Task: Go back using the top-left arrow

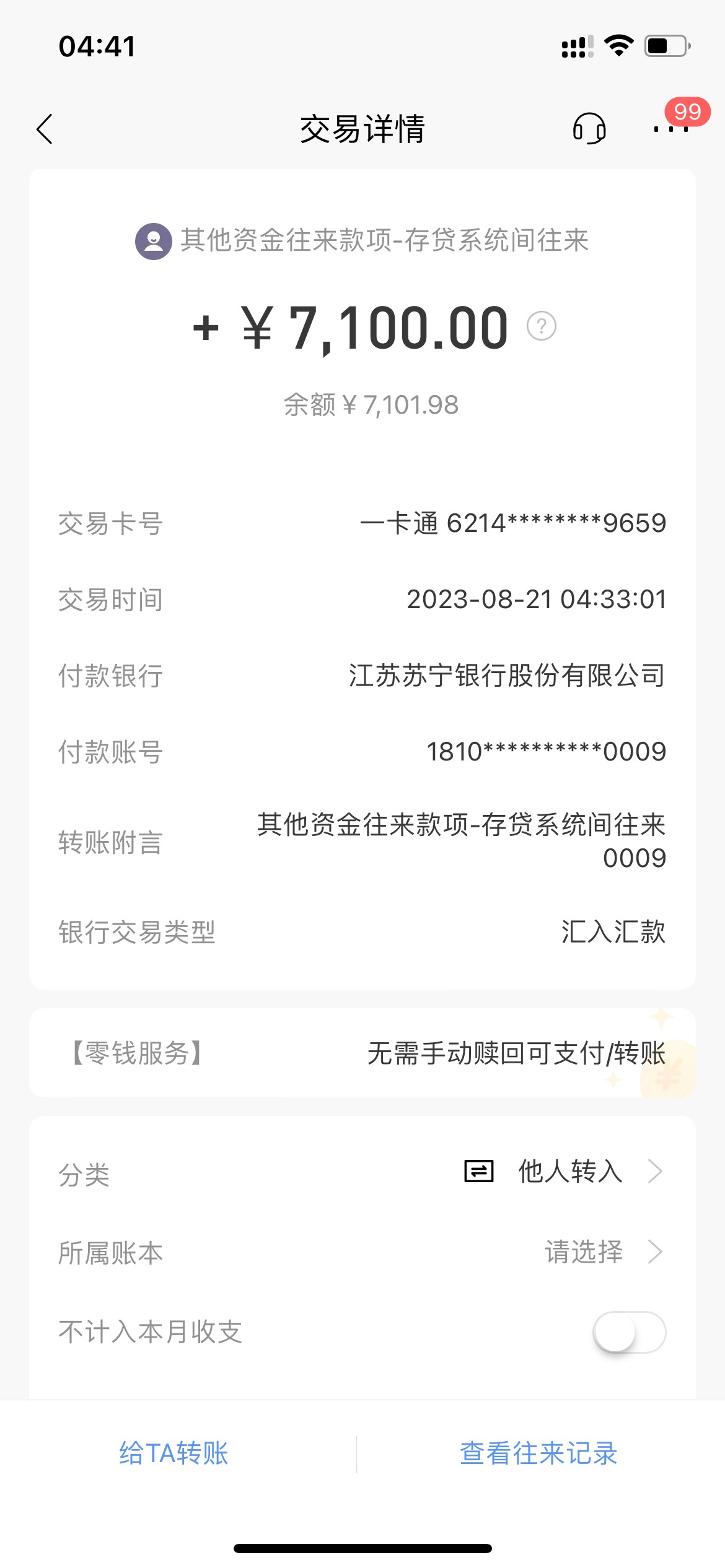Action: [45, 129]
